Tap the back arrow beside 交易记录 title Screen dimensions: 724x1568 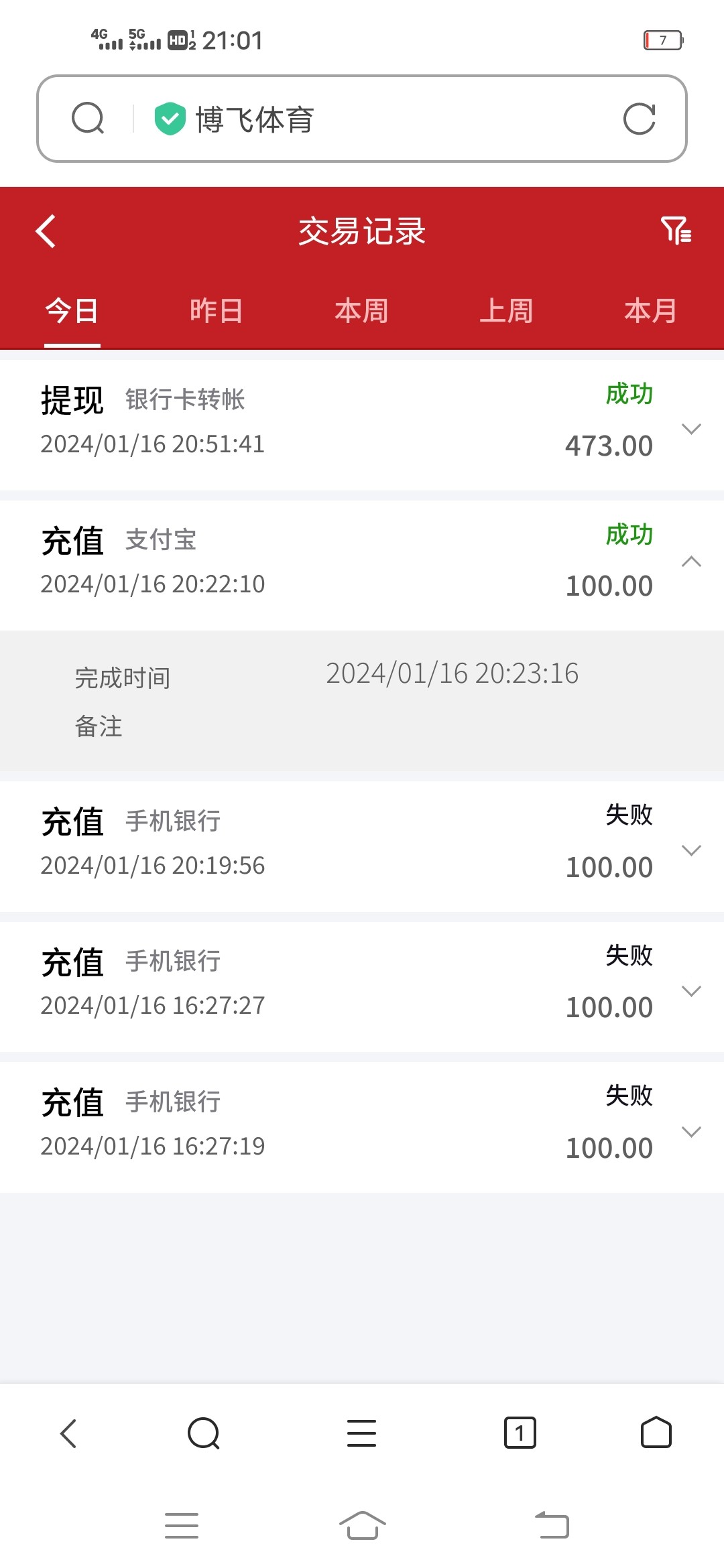[44, 231]
